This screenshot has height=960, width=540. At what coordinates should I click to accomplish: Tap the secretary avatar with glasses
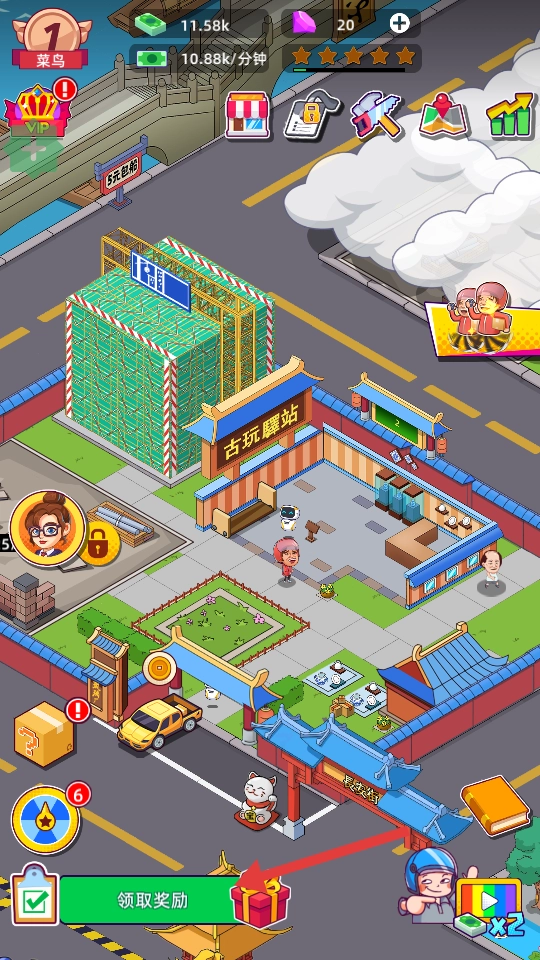[47, 529]
